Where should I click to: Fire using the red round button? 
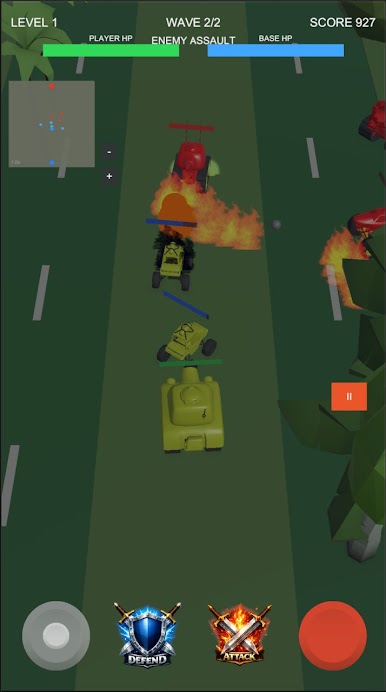click(x=333, y=636)
